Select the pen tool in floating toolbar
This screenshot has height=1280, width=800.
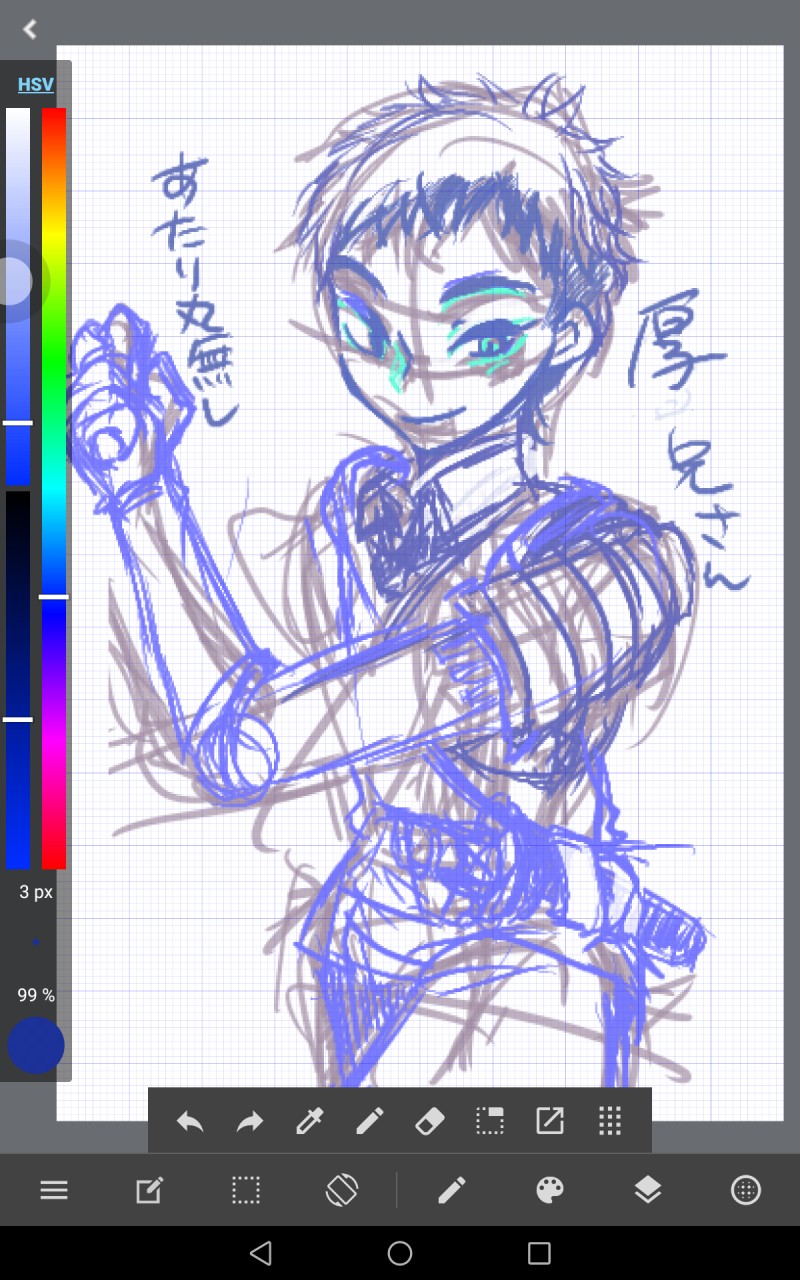click(x=370, y=1121)
